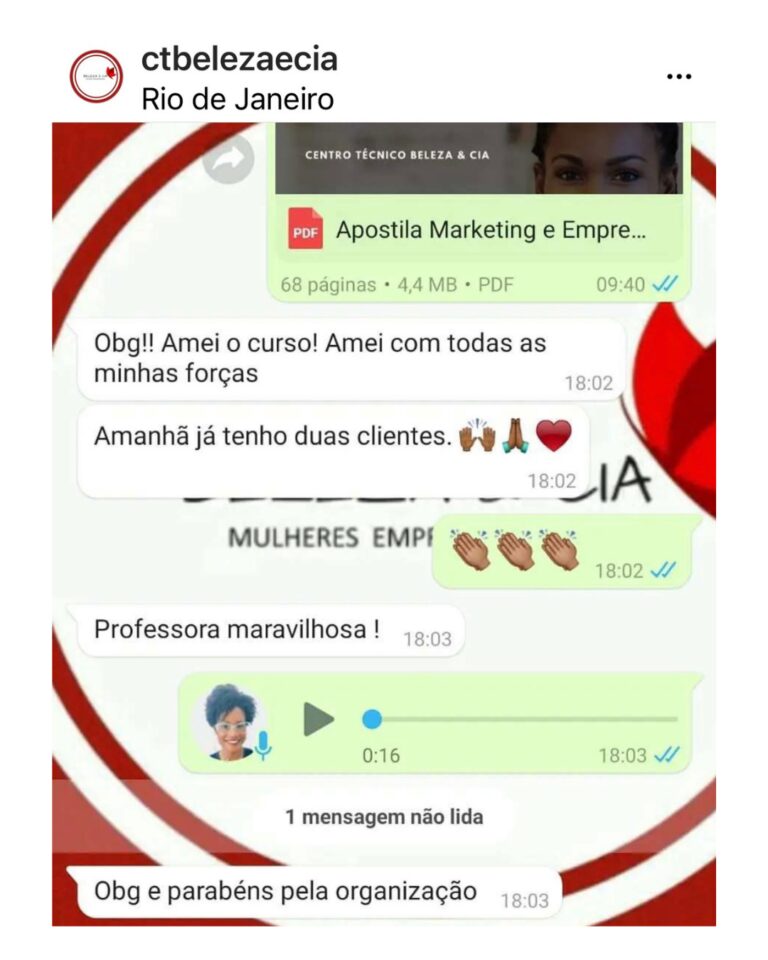Open the Rio de Janeiro location
Image resolution: width=768 pixels, height=960 pixels.
click(x=237, y=99)
